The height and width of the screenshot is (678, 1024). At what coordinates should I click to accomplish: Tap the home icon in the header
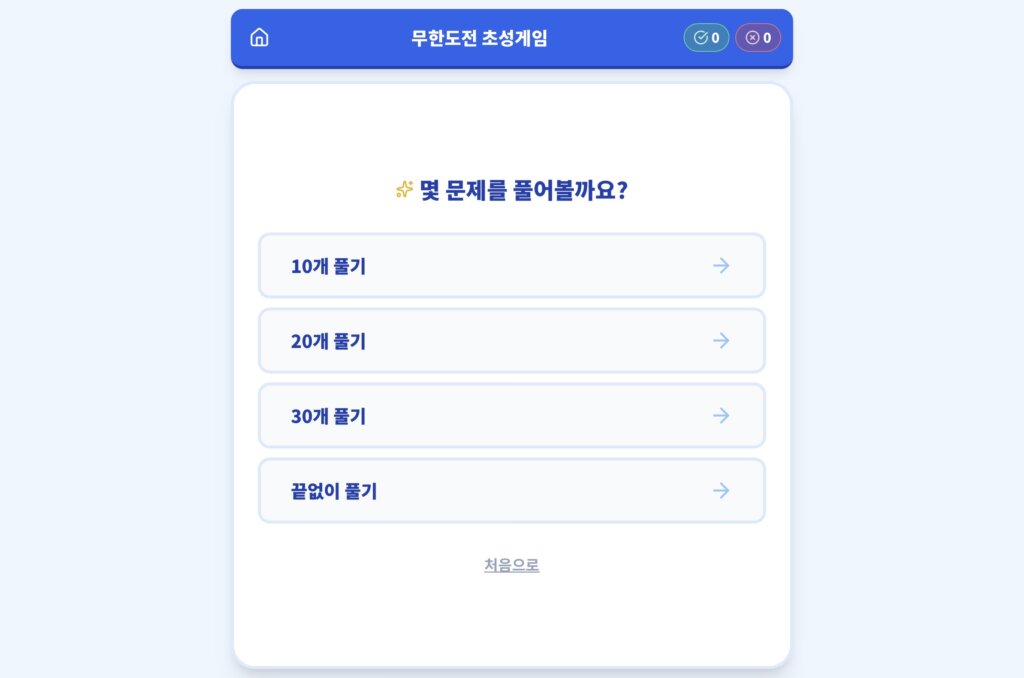coord(259,38)
